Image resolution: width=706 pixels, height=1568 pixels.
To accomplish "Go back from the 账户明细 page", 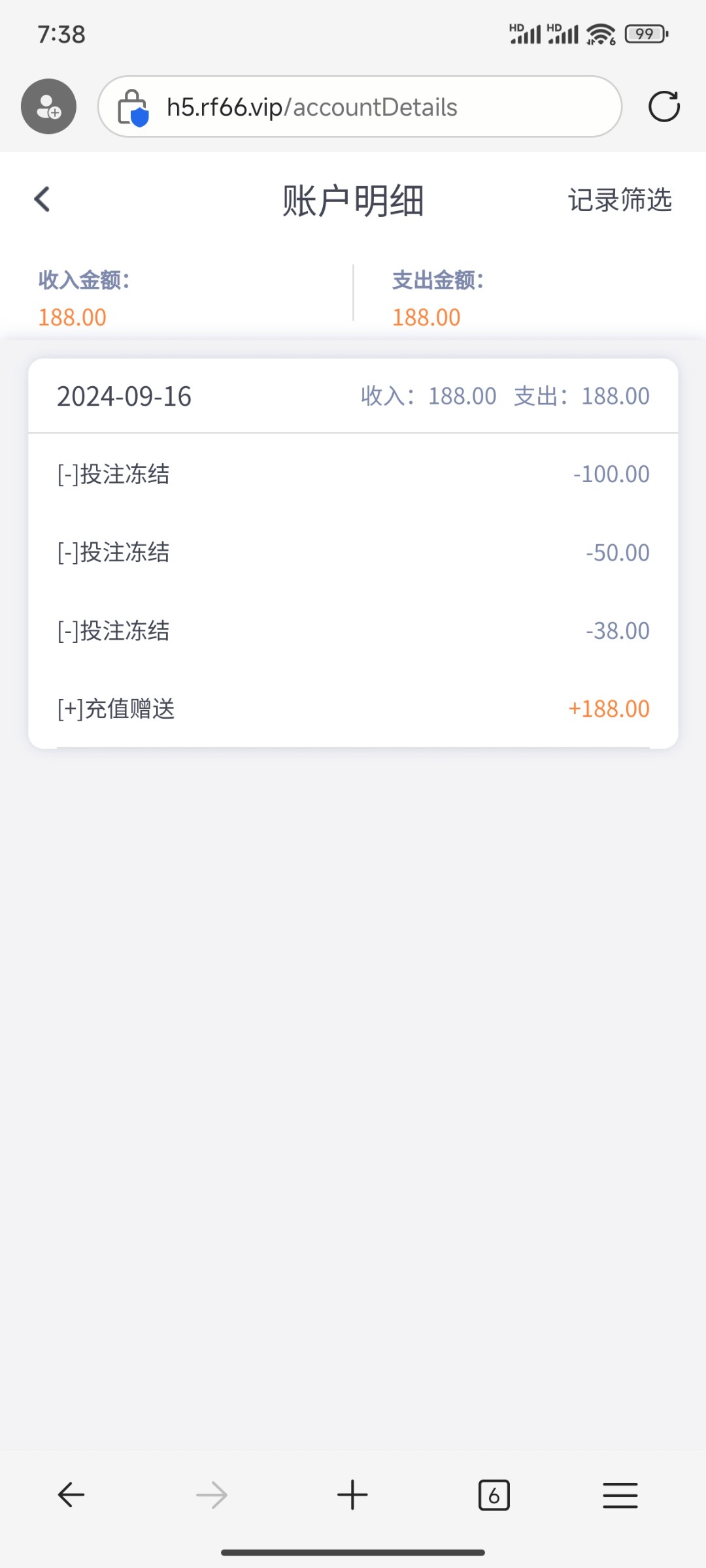I will 42,200.
